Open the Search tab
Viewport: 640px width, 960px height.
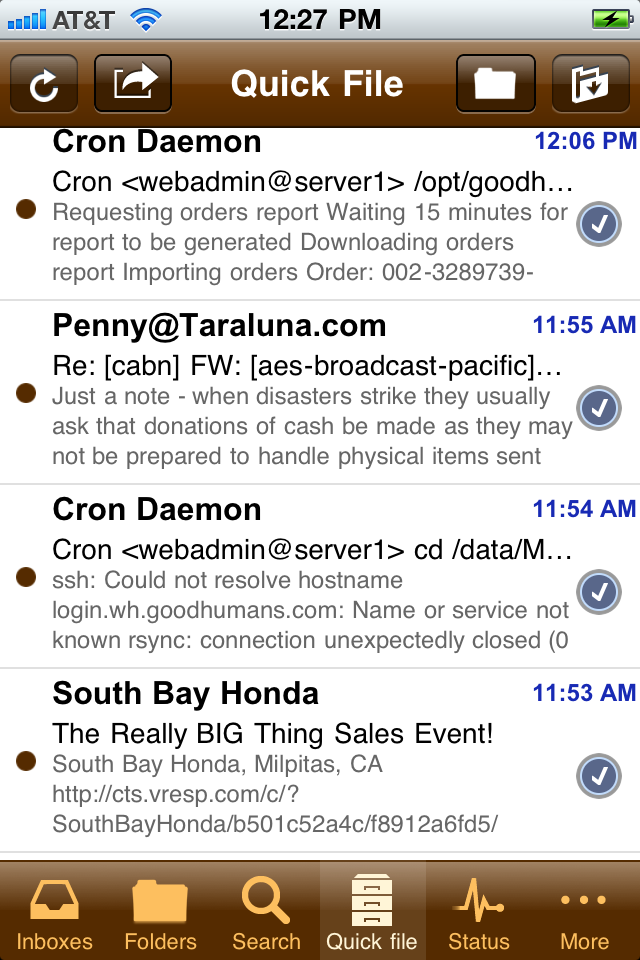pyautogui.click(x=266, y=912)
